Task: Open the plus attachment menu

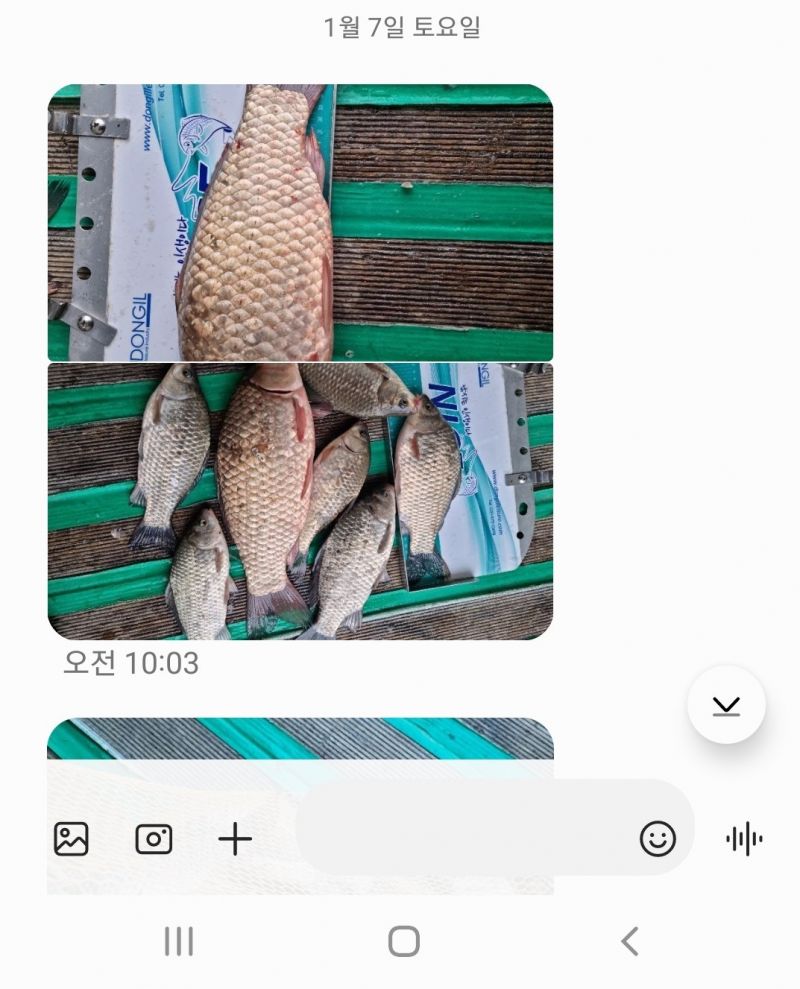Action: click(x=235, y=838)
